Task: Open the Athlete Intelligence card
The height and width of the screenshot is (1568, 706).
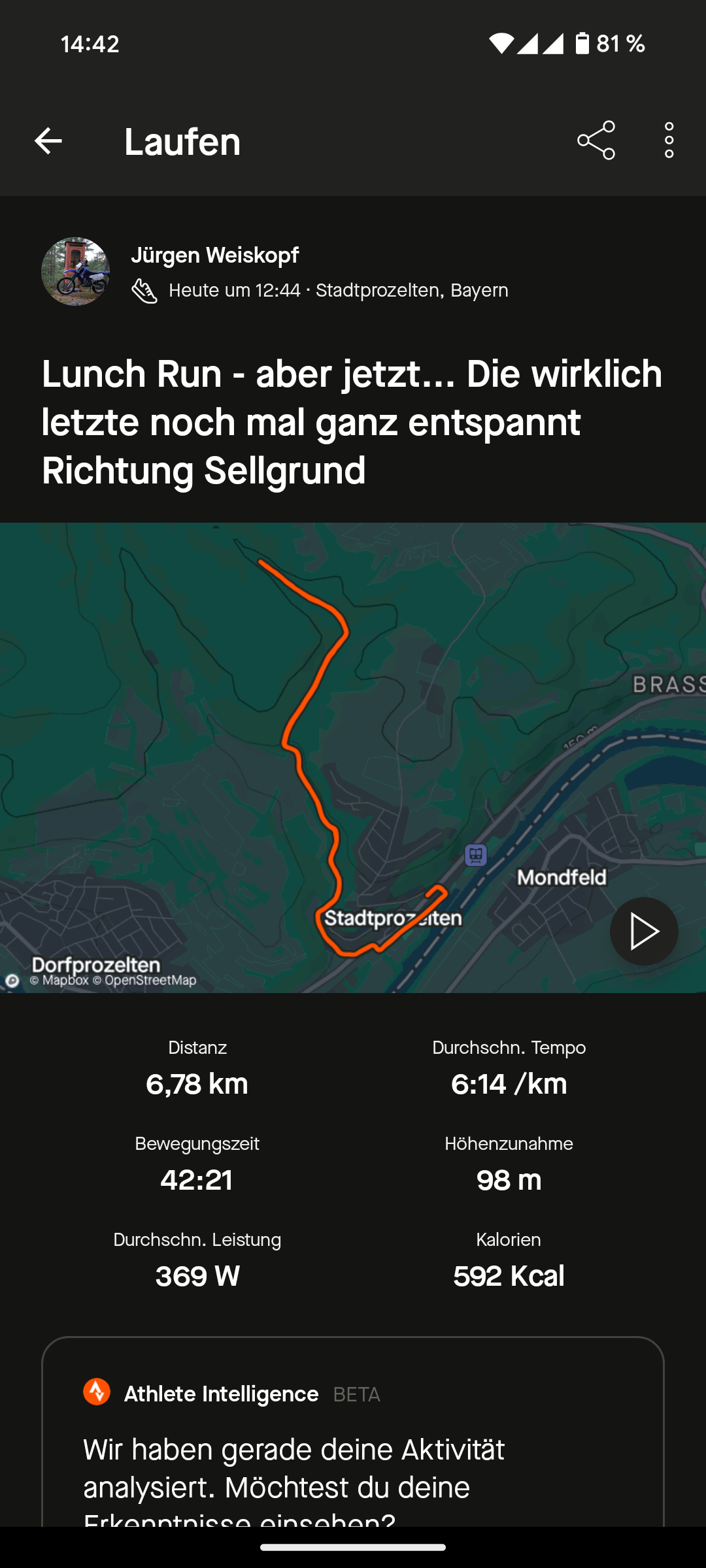Action: point(353,1431)
